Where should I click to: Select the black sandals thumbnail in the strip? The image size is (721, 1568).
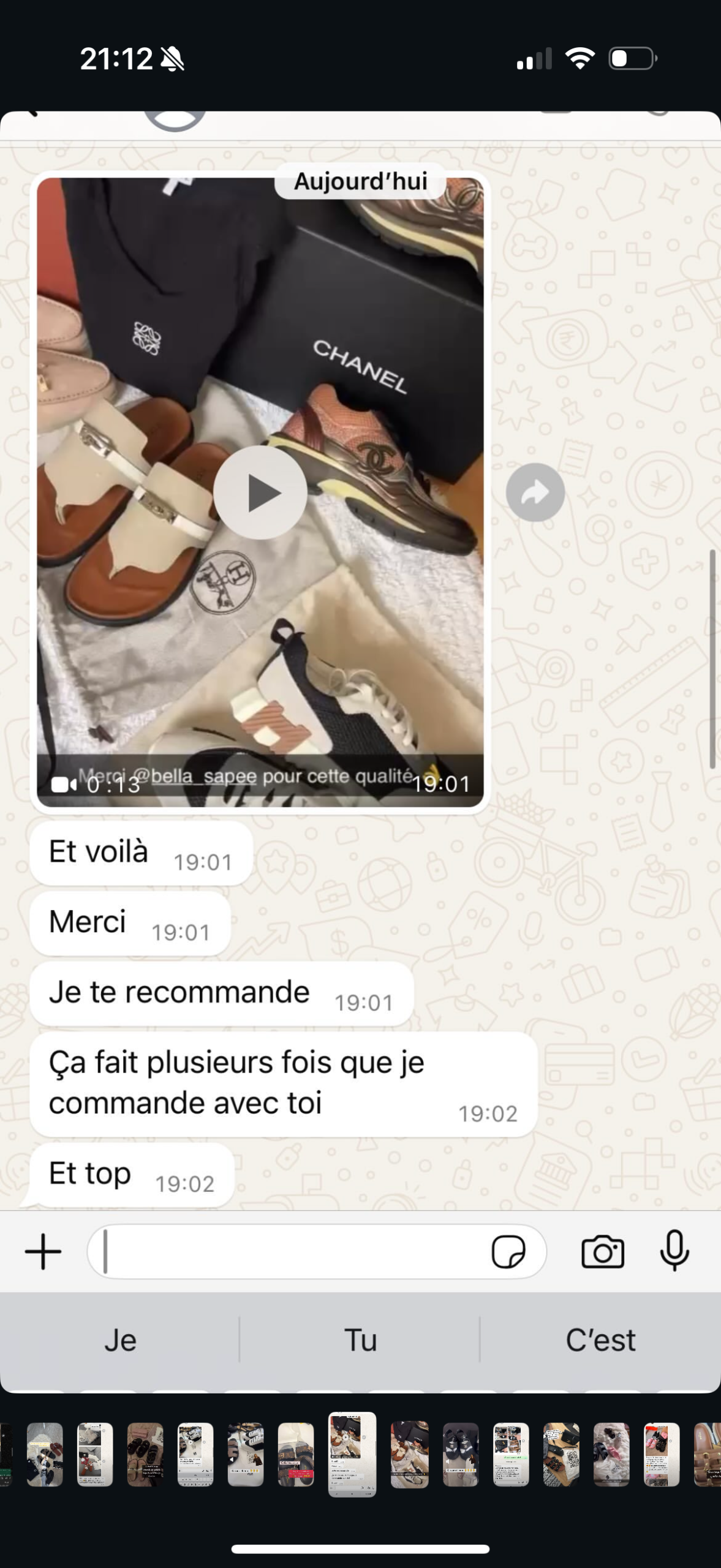(460, 1454)
